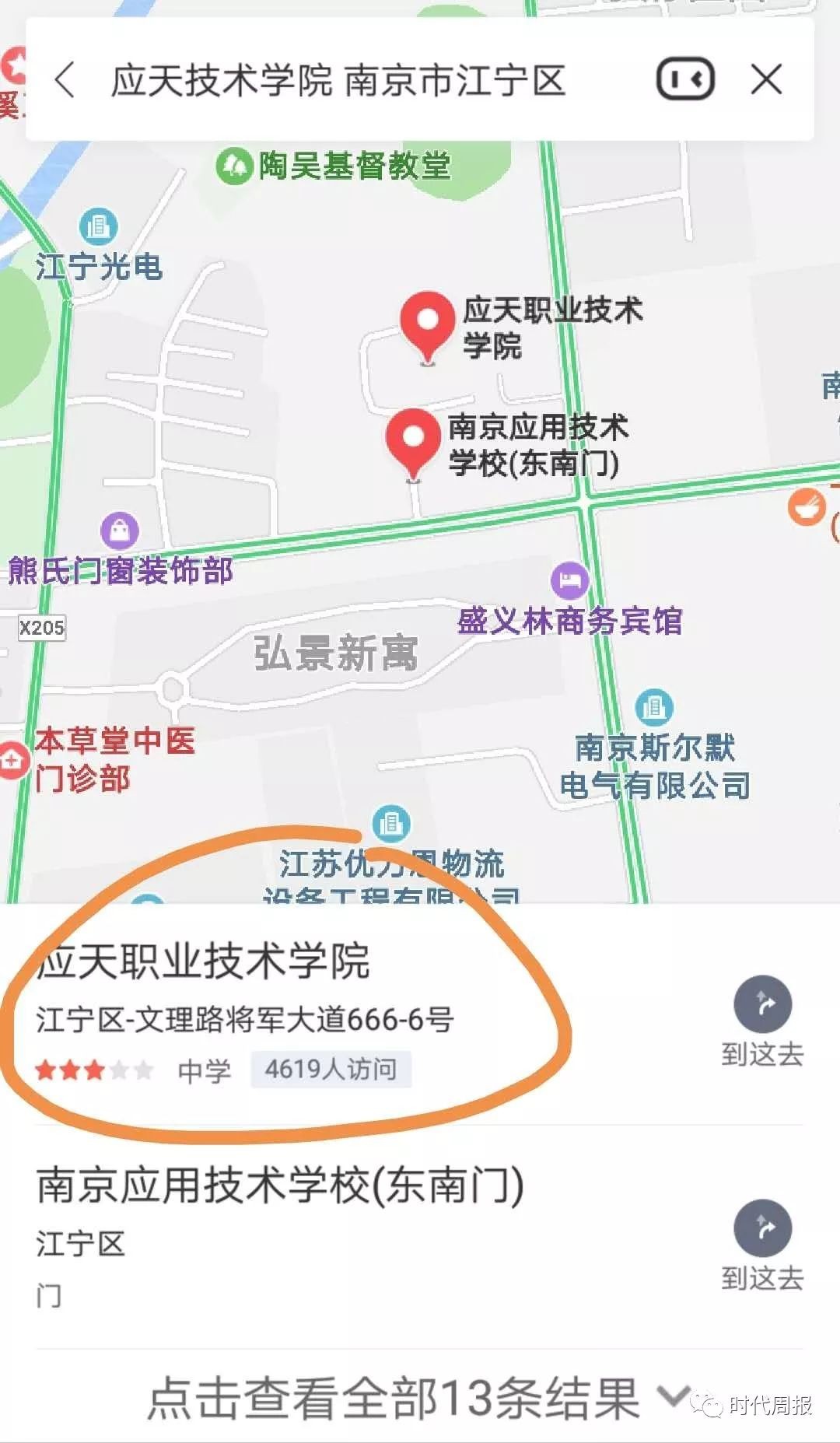Image resolution: width=840 pixels, height=1443 pixels.
Task: Clear the search with the X button
Action: click(766, 79)
